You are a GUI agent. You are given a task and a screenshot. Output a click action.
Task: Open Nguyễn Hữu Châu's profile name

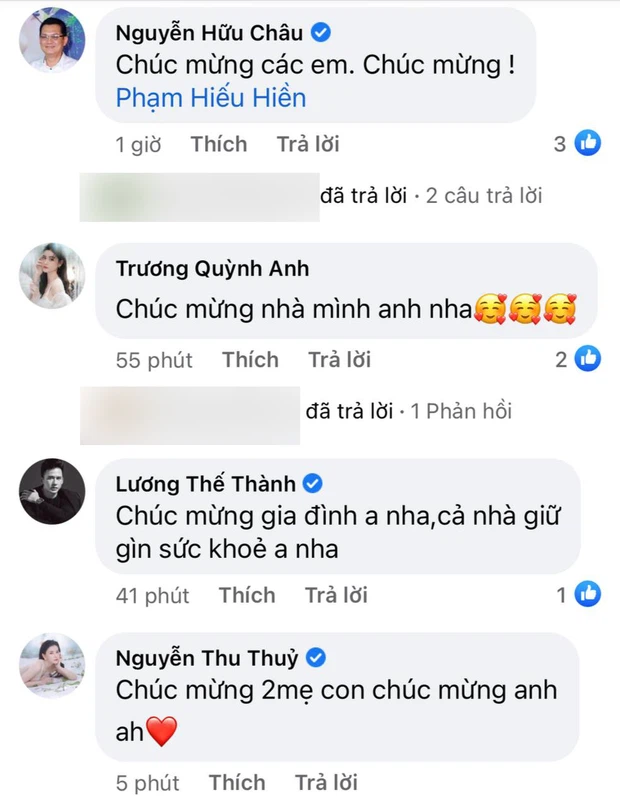click(x=209, y=34)
